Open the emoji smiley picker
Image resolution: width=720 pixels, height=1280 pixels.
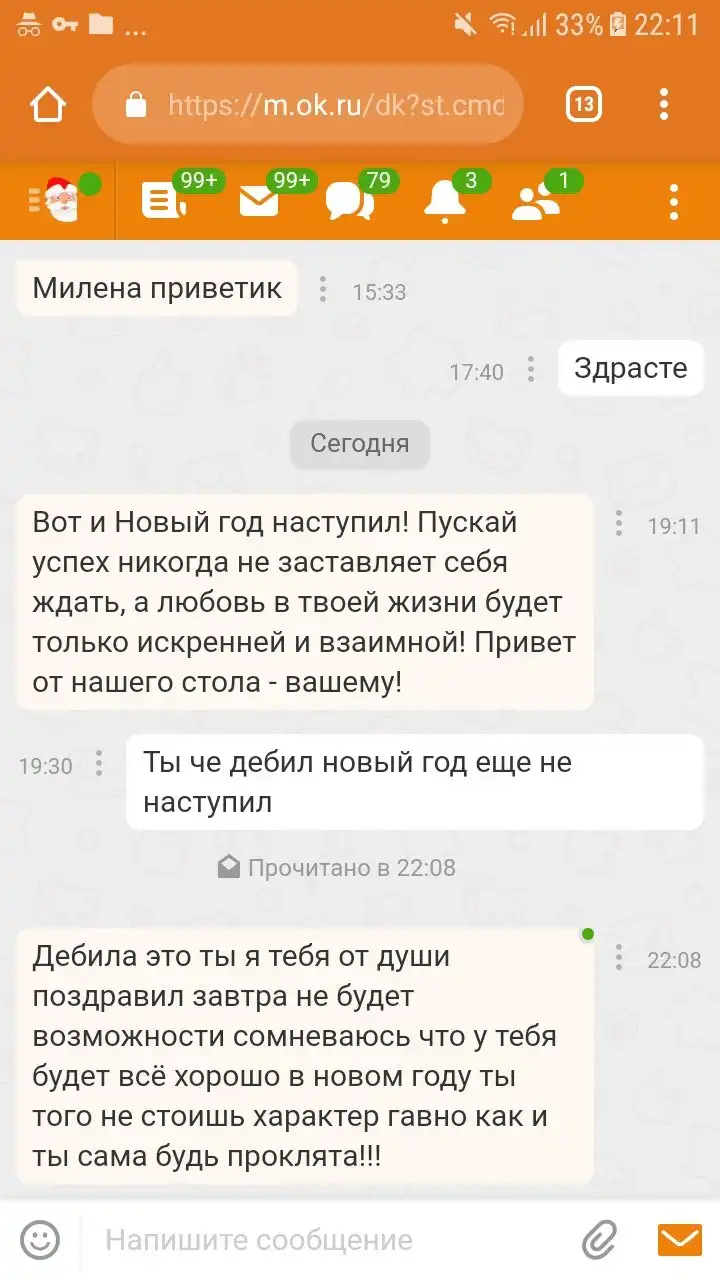pyautogui.click(x=40, y=1240)
